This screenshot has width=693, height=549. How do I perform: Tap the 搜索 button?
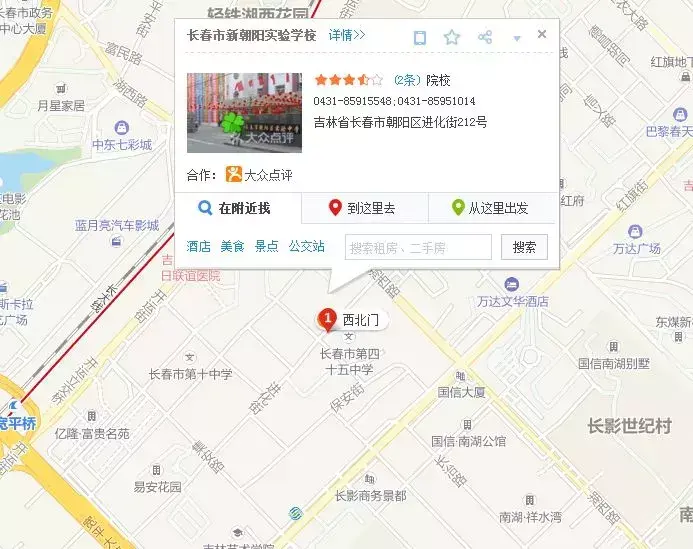tap(524, 247)
